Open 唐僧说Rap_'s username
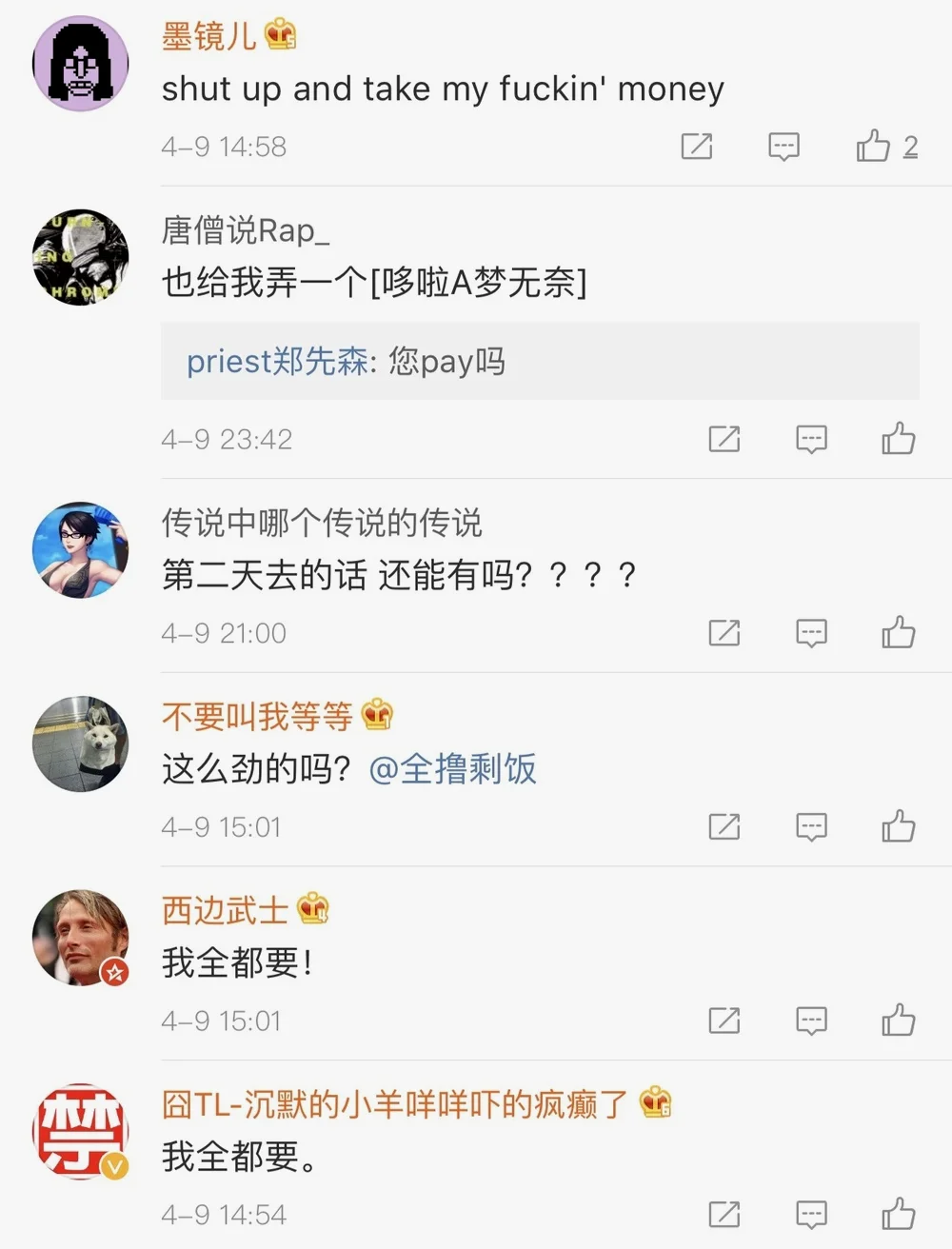 pos(245,230)
